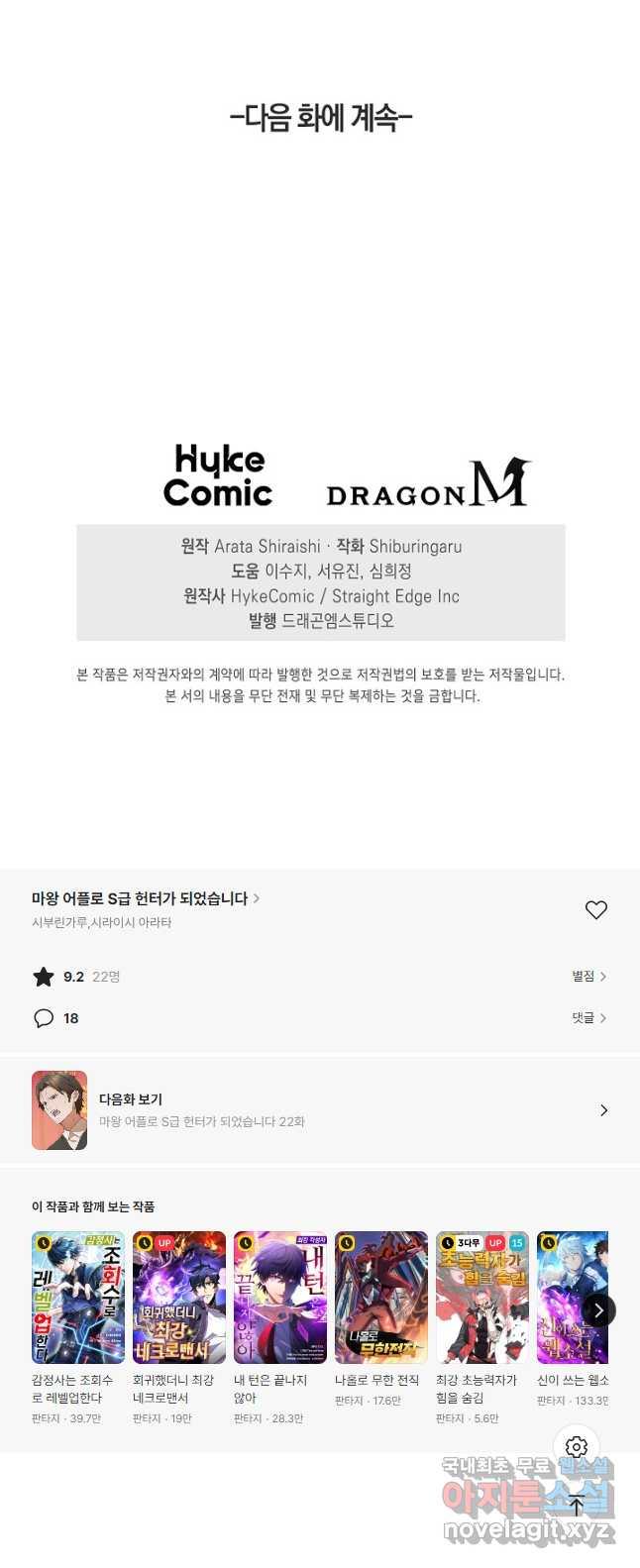Open 감정사는 조회수로 레벨업한다 webtoon
This screenshot has width=640, height=1568.
click(77, 1298)
